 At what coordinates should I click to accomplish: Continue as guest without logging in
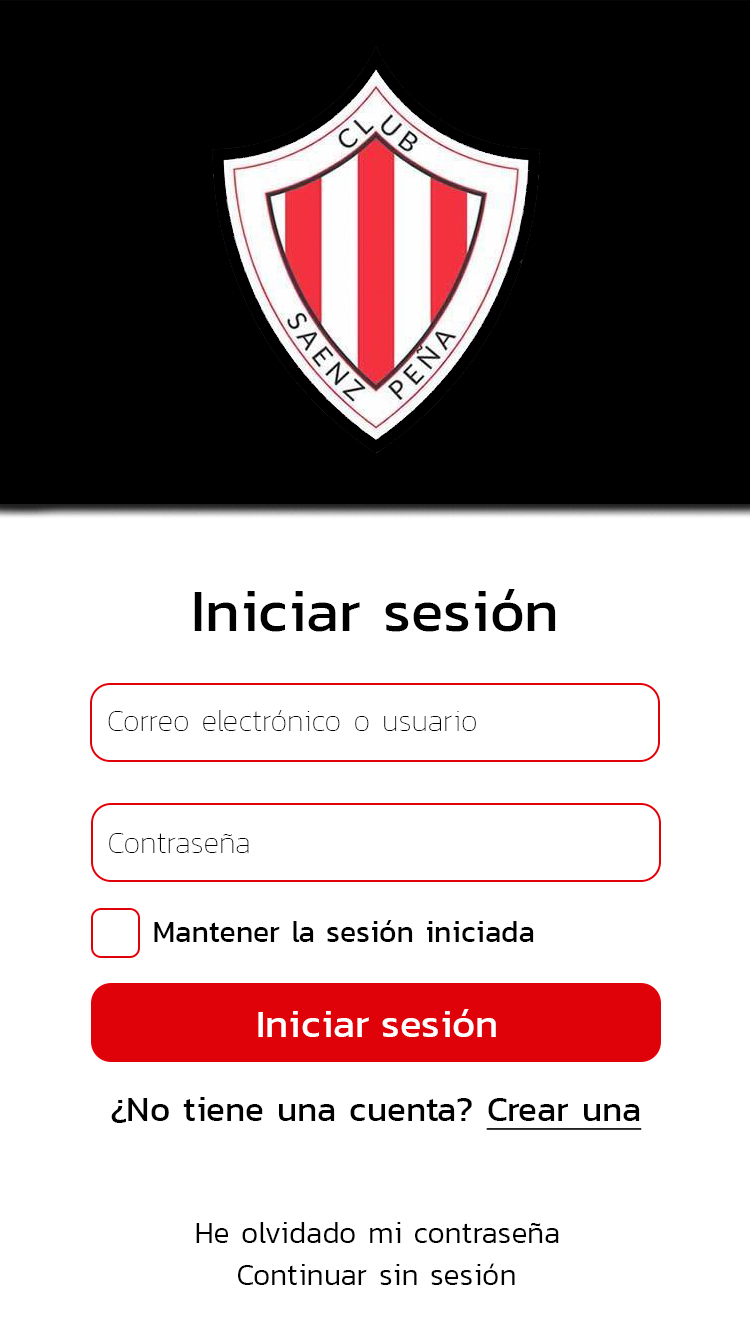375,1275
